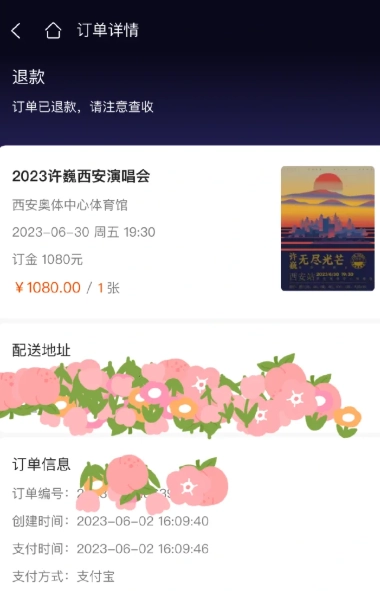380x591 pixels.
Task: Go back from order details
Action: [16, 31]
